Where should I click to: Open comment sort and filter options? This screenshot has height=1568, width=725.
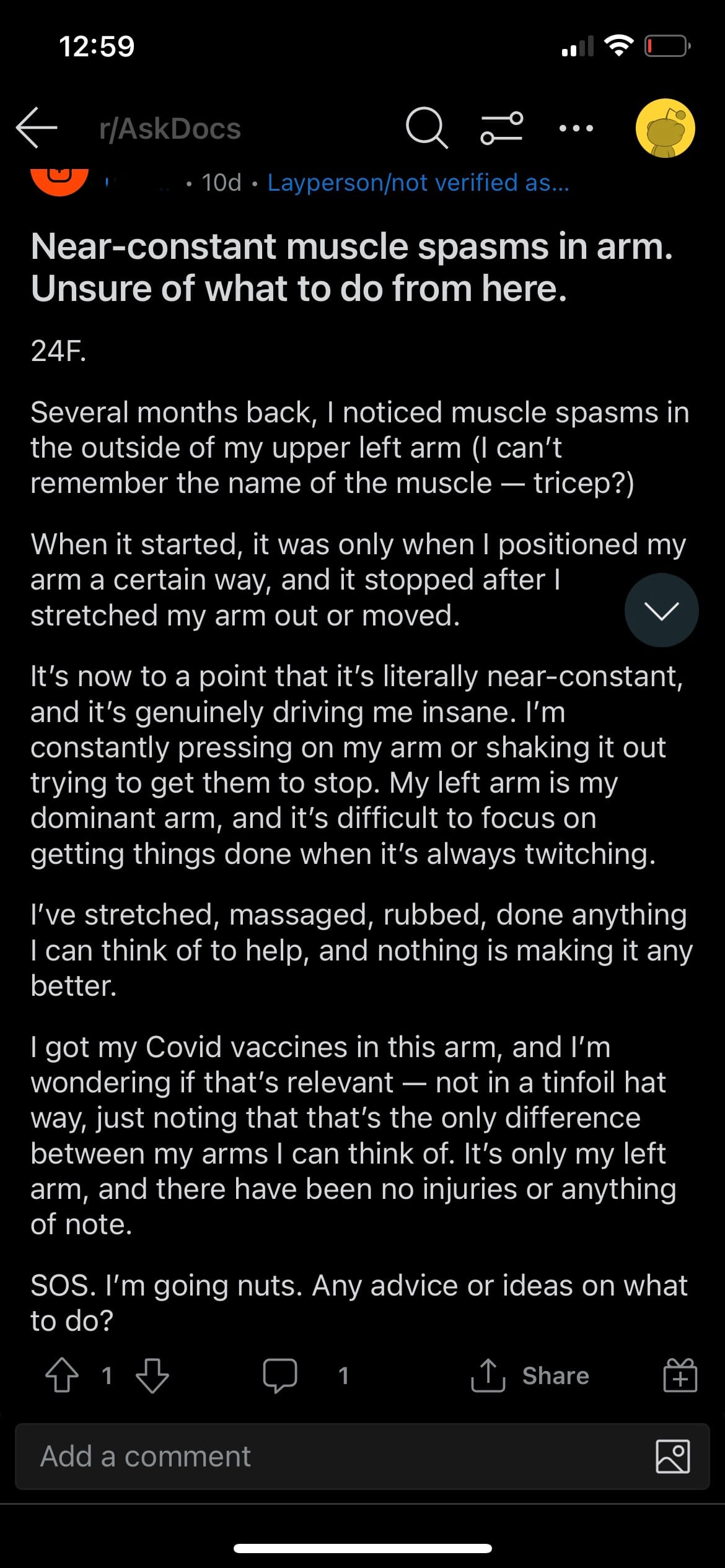coord(501,128)
